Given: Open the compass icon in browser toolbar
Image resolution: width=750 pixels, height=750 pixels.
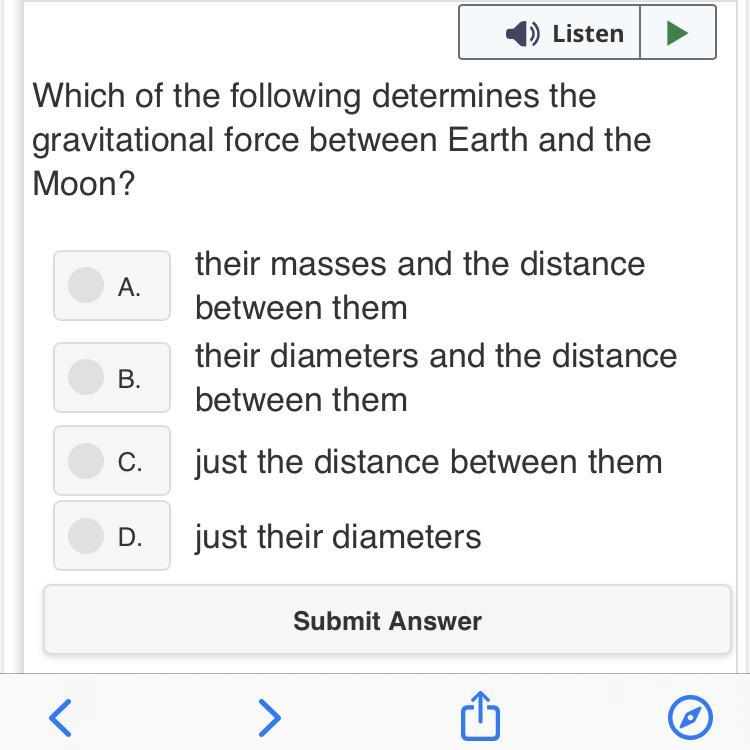Looking at the screenshot, I should (x=689, y=716).
